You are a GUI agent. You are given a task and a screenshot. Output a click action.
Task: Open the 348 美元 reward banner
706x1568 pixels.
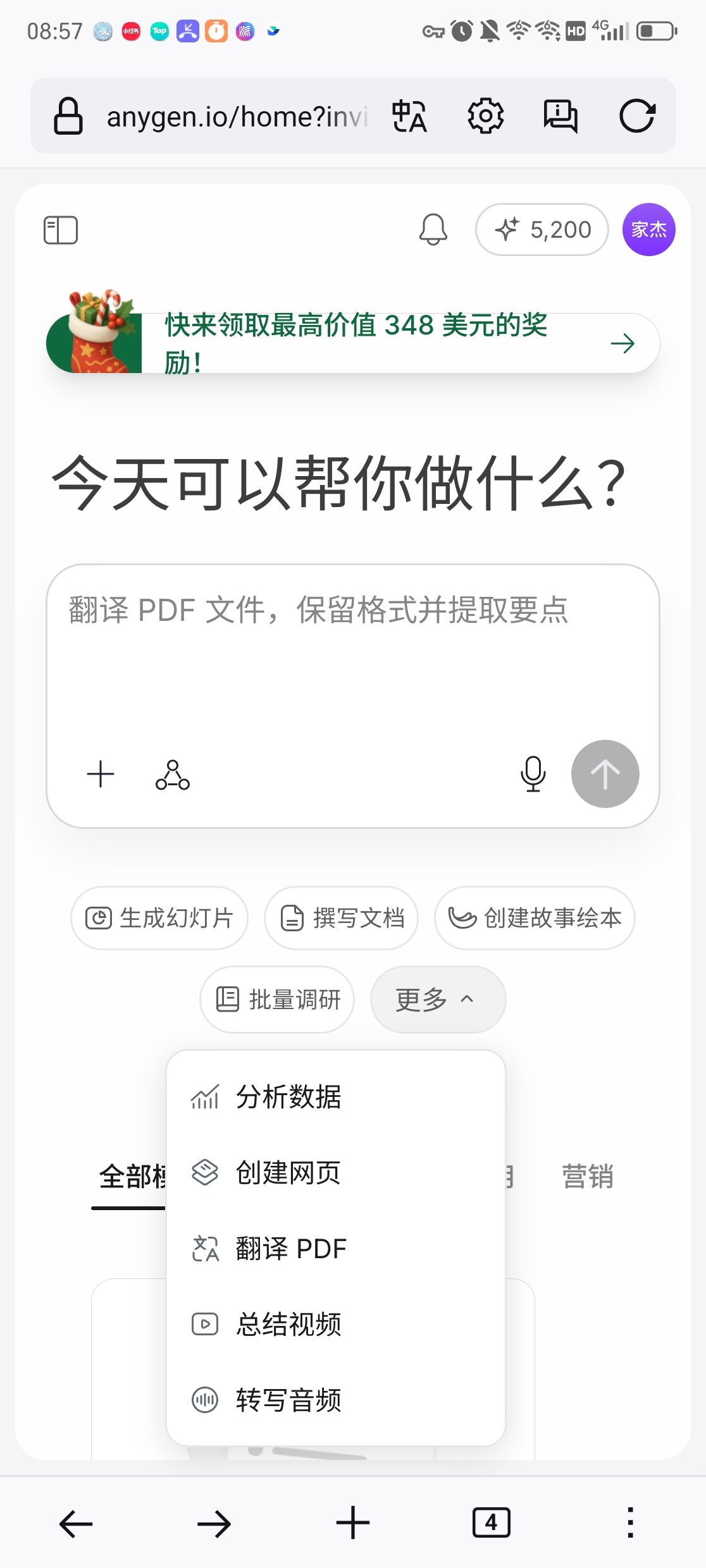tap(354, 343)
